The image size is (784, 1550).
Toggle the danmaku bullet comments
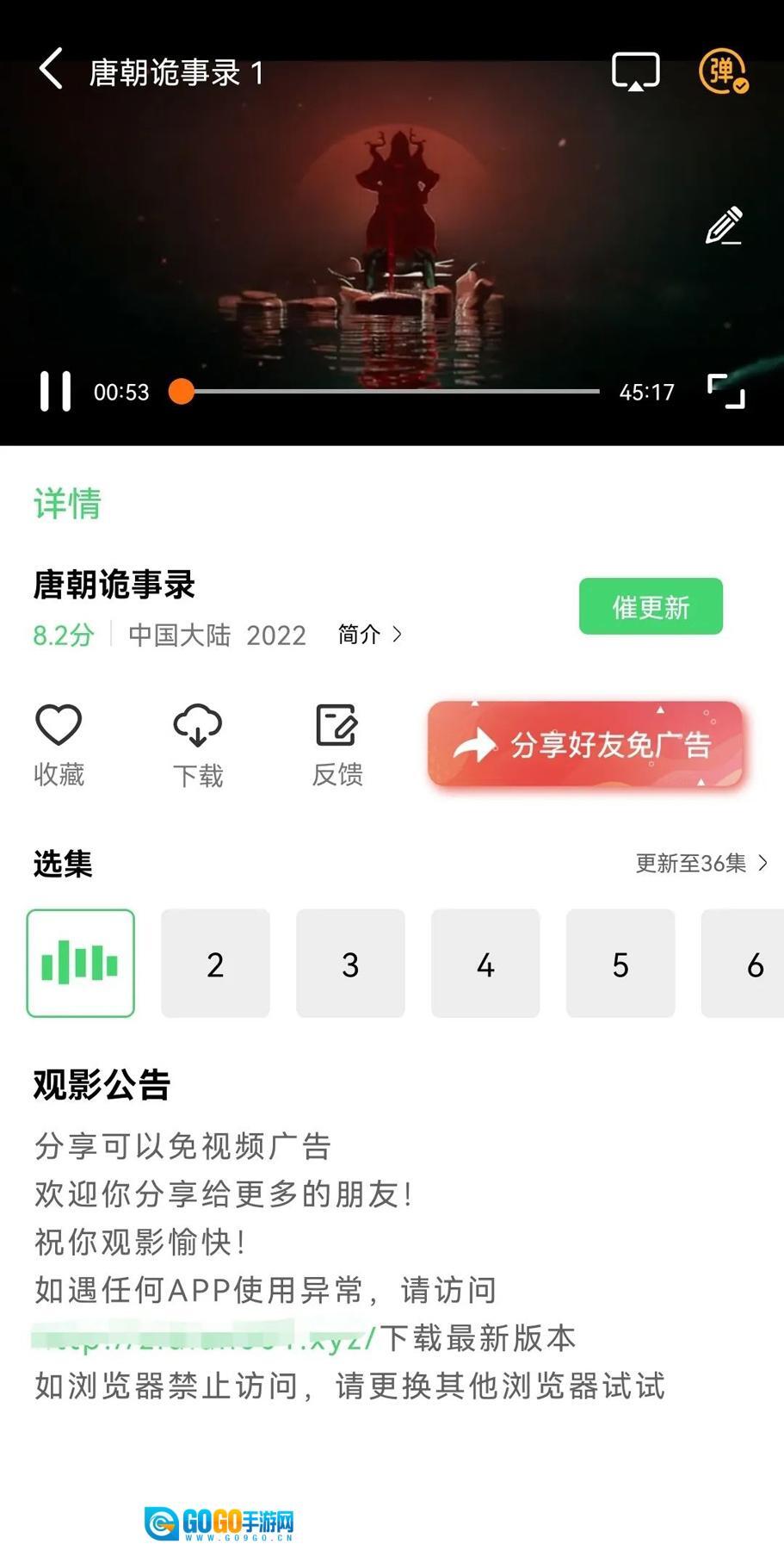[723, 71]
